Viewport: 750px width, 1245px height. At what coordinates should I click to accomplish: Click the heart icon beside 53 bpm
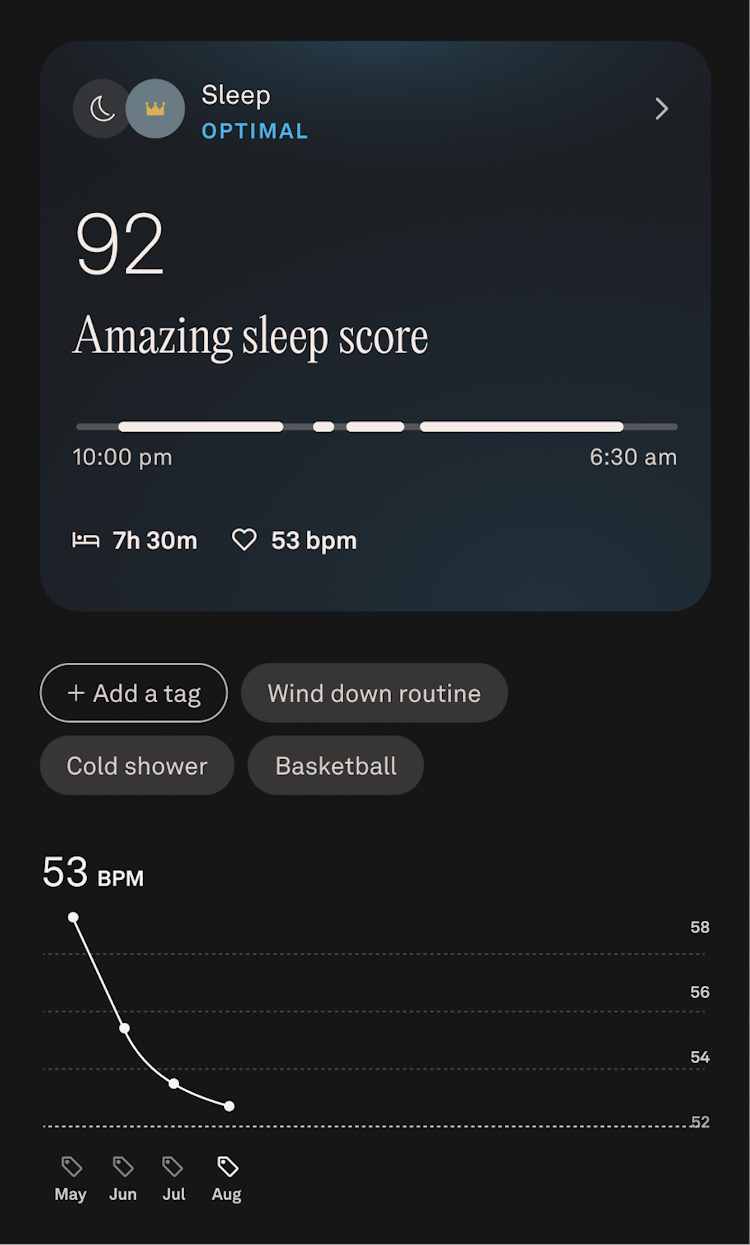pyautogui.click(x=243, y=539)
